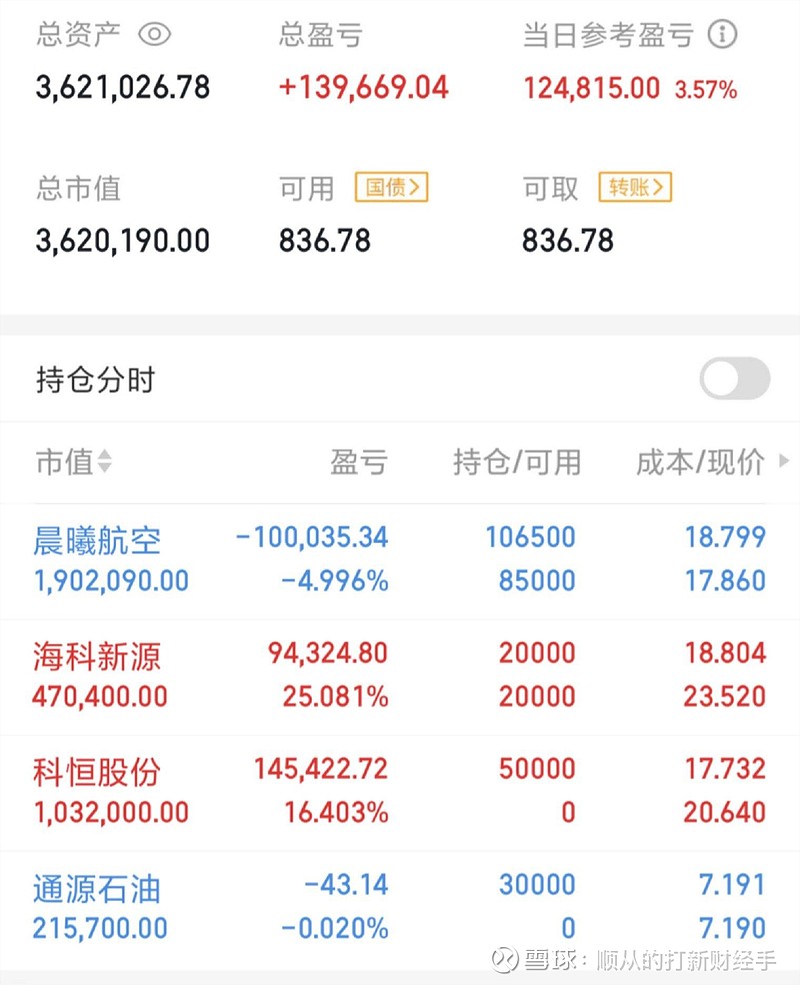The image size is (800, 985).
Task: Click the chevron inside the 国债 badge
Action: point(415,187)
